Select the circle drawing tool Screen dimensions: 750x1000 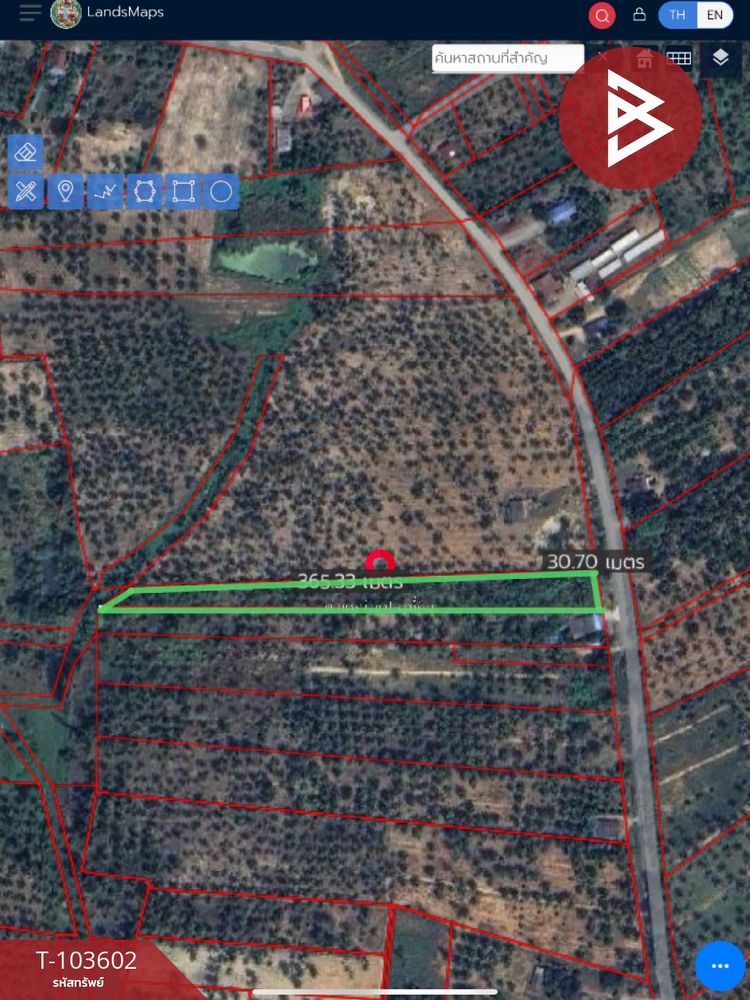tap(222, 191)
